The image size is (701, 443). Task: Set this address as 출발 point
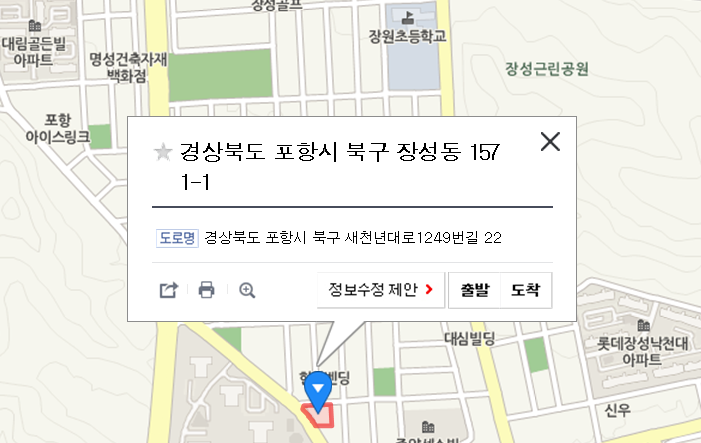point(475,290)
